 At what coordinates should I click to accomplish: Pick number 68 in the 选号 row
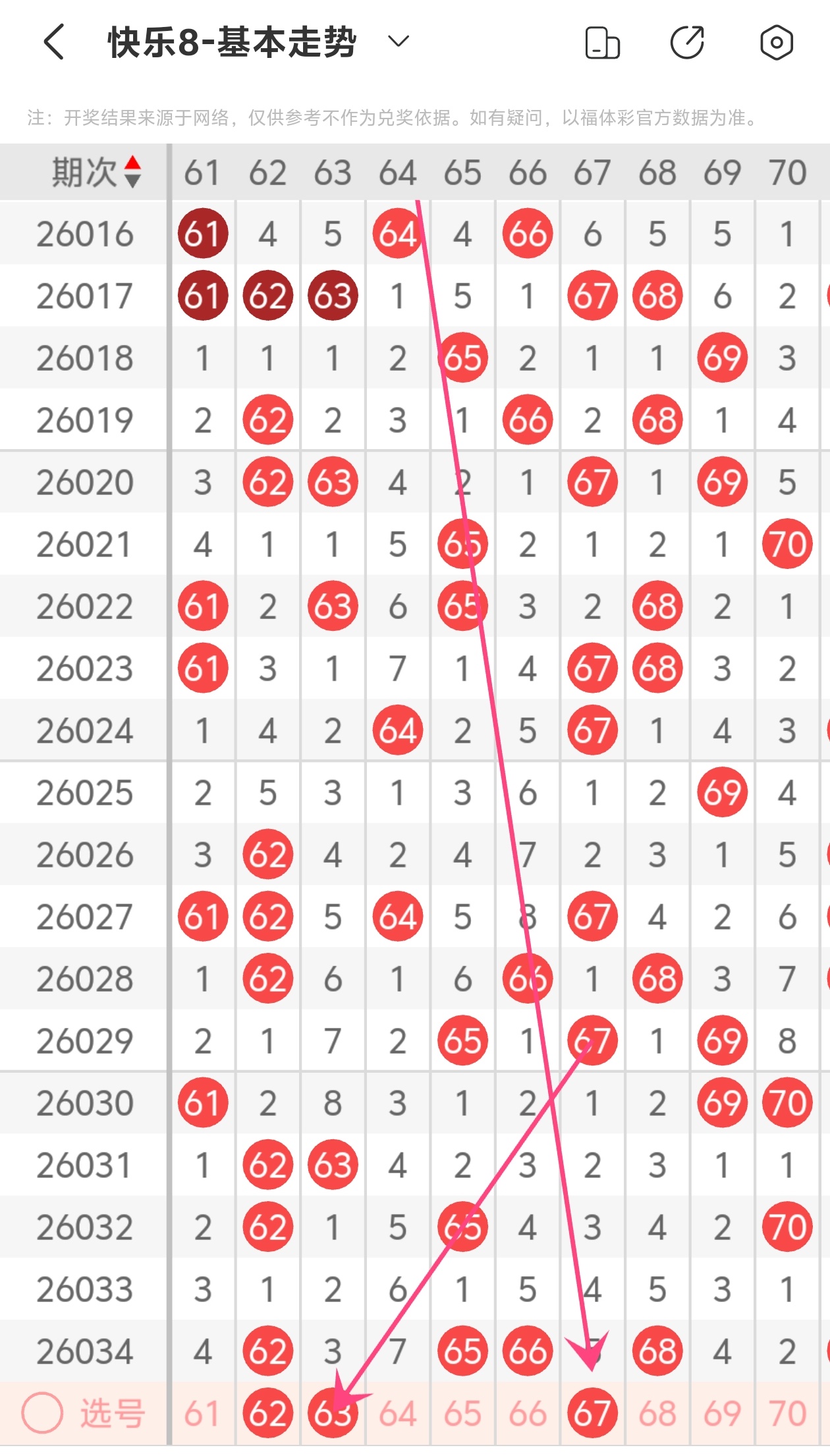click(657, 1413)
